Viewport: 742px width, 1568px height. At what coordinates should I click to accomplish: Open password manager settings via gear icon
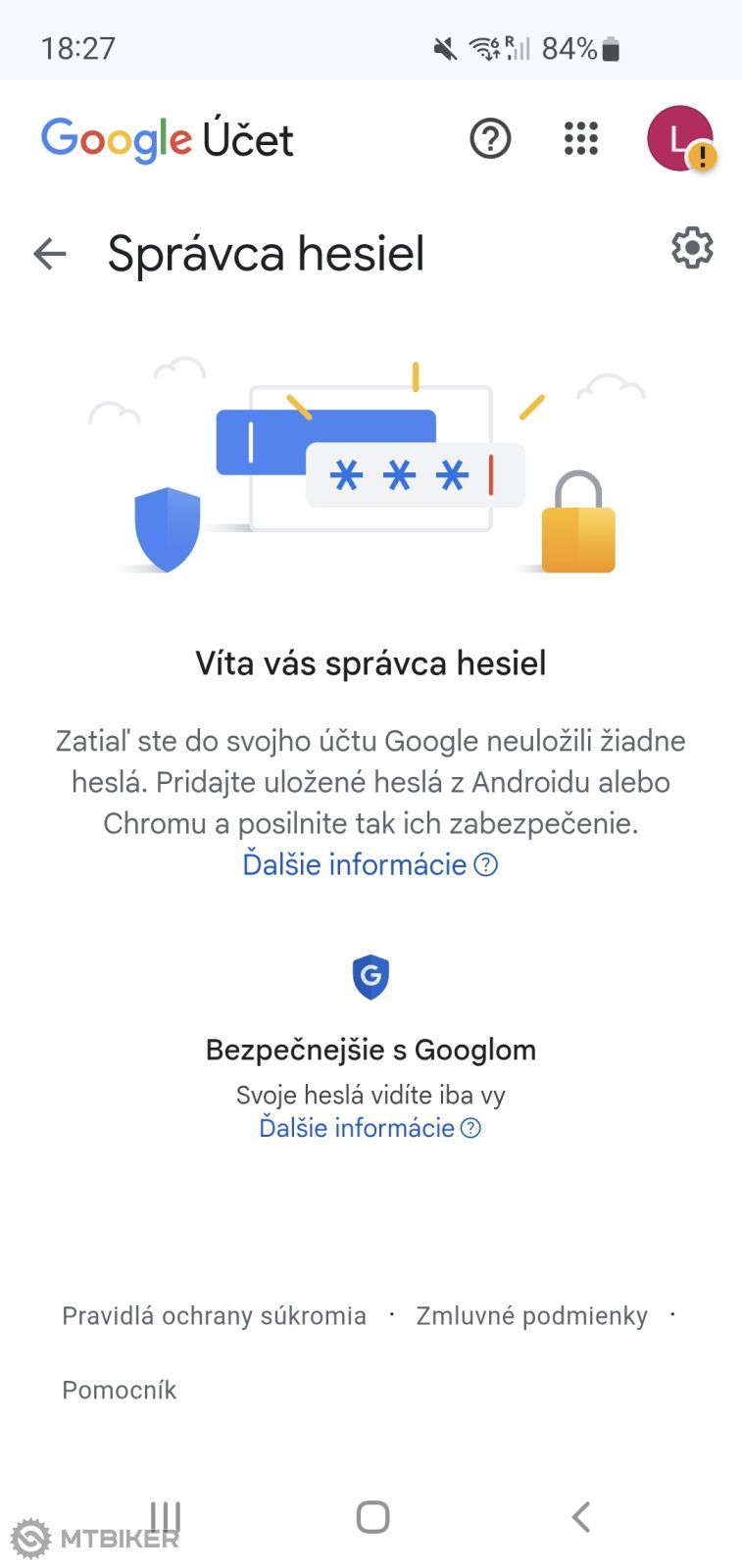pyautogui.click(x=691, y=248)
